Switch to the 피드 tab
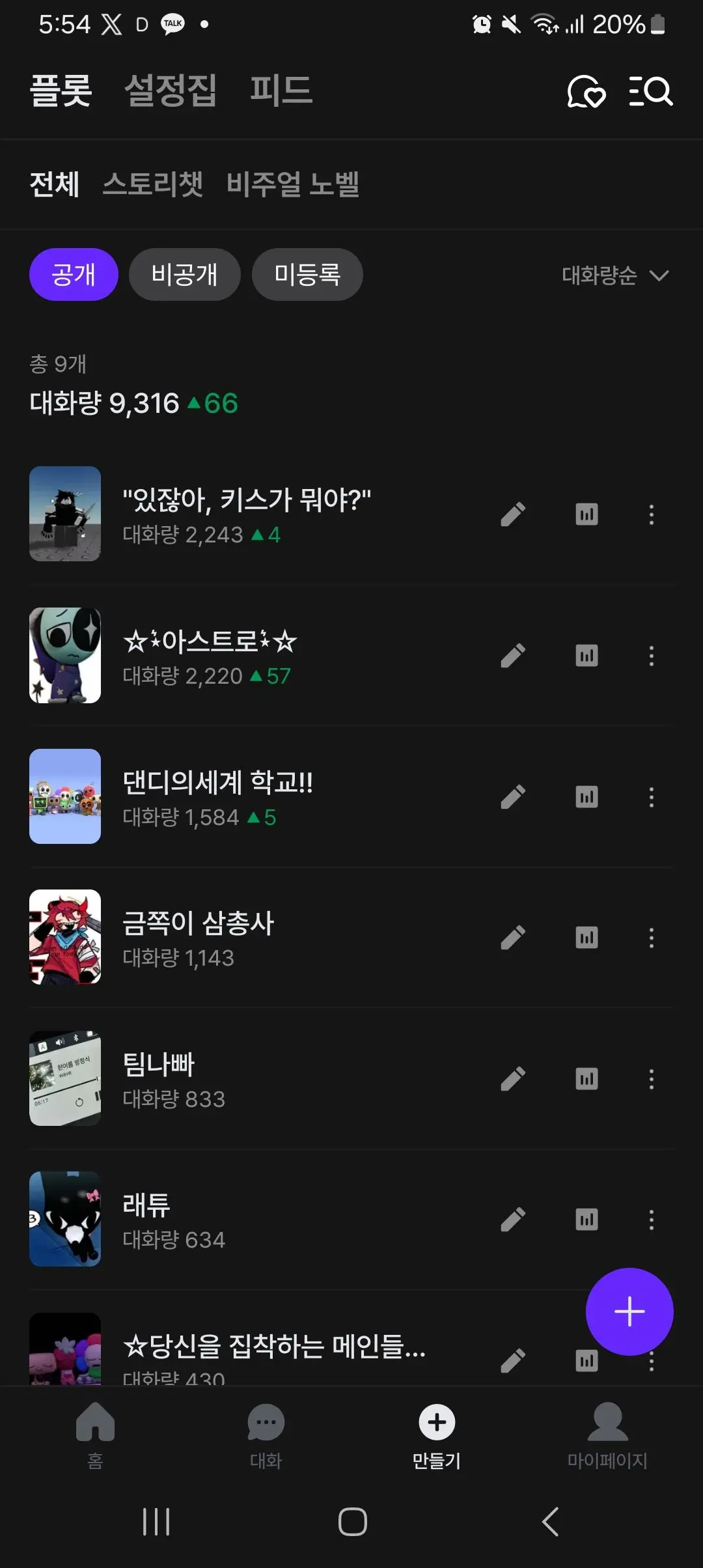Image resolution: width=703 pixels, height=1568 pixels. pos(281,90)
